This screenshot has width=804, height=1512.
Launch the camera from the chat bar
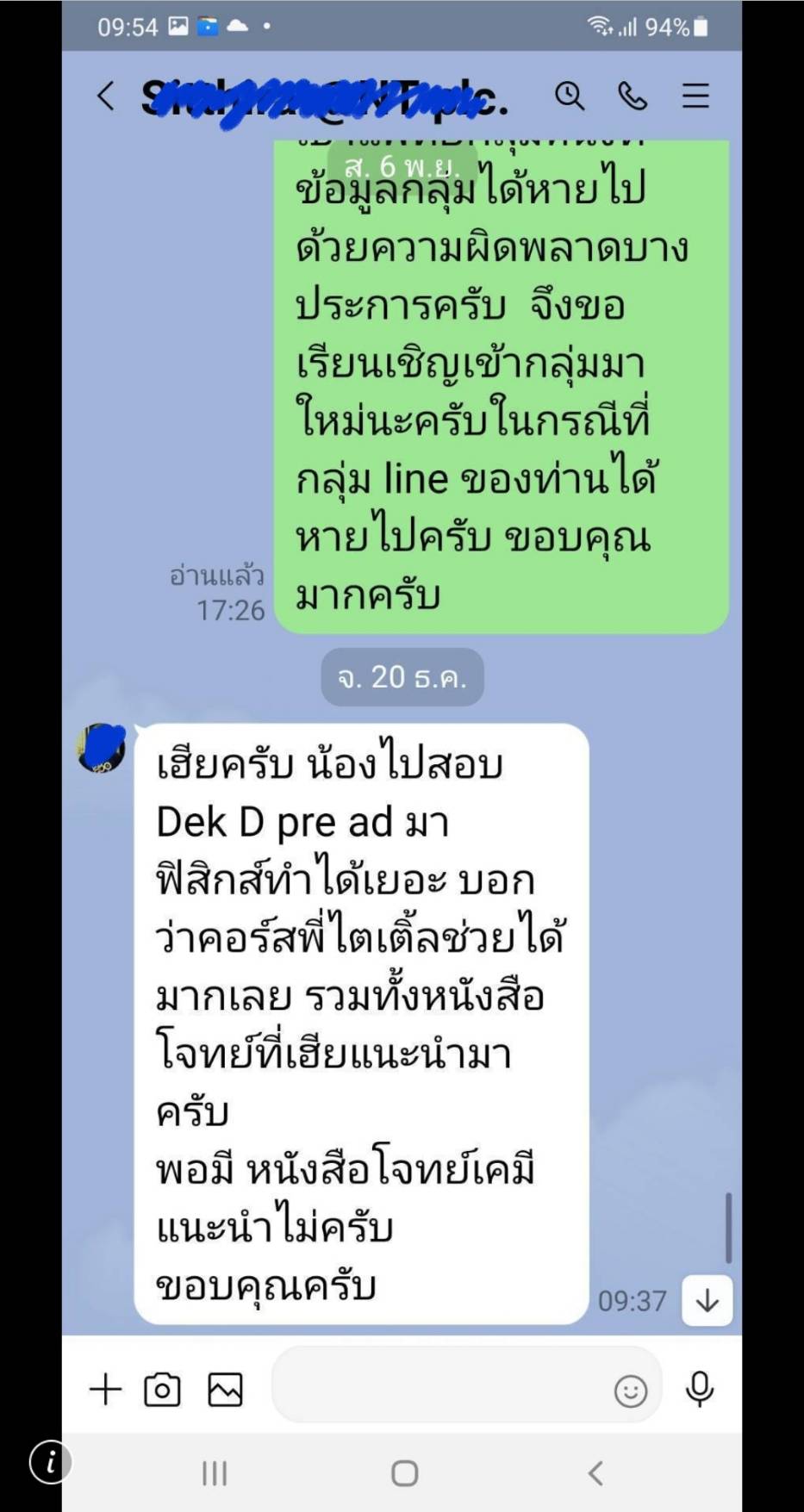[x=163, y=1390]
